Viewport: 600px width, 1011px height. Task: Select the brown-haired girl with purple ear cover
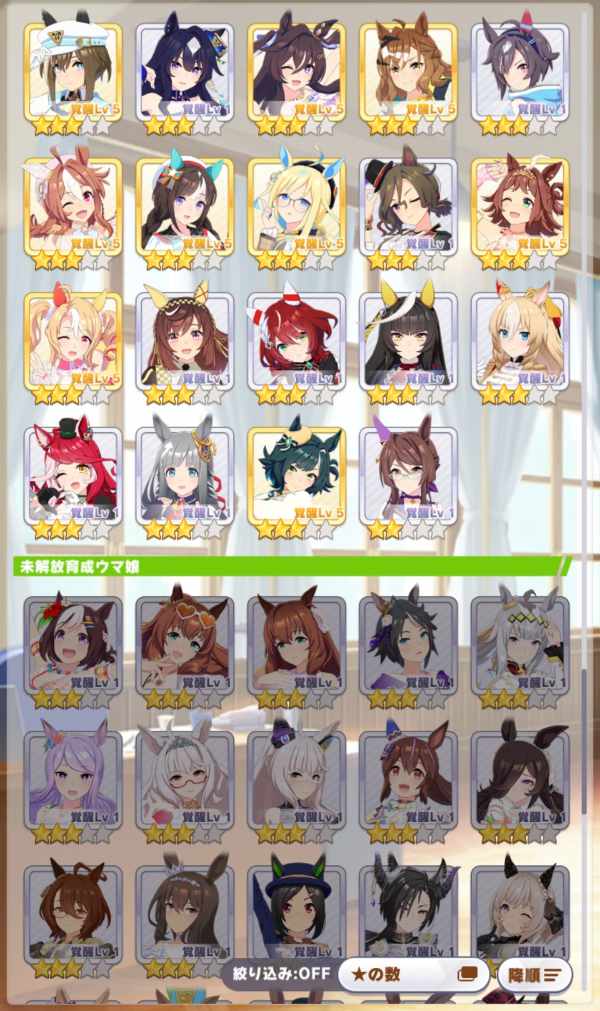tap(408, 477)
